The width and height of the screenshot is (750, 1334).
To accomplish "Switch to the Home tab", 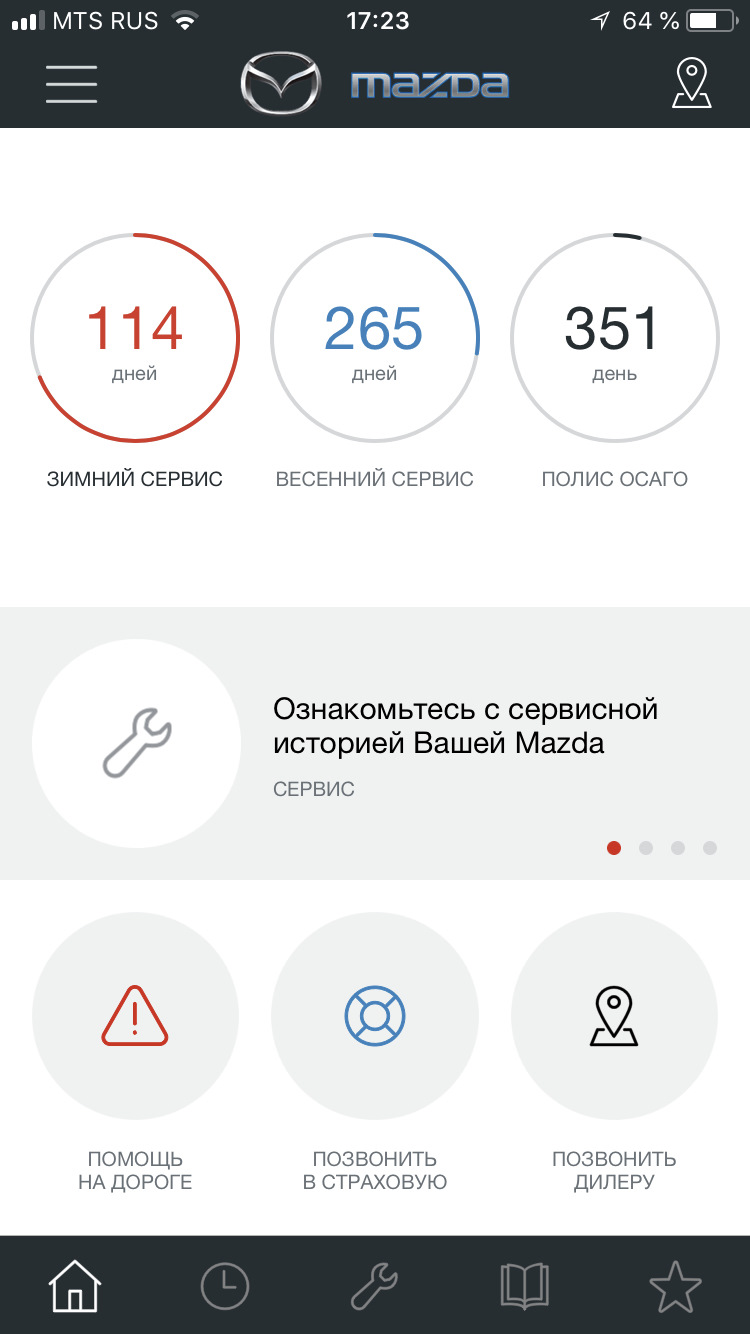I will tap(73, 1286).
